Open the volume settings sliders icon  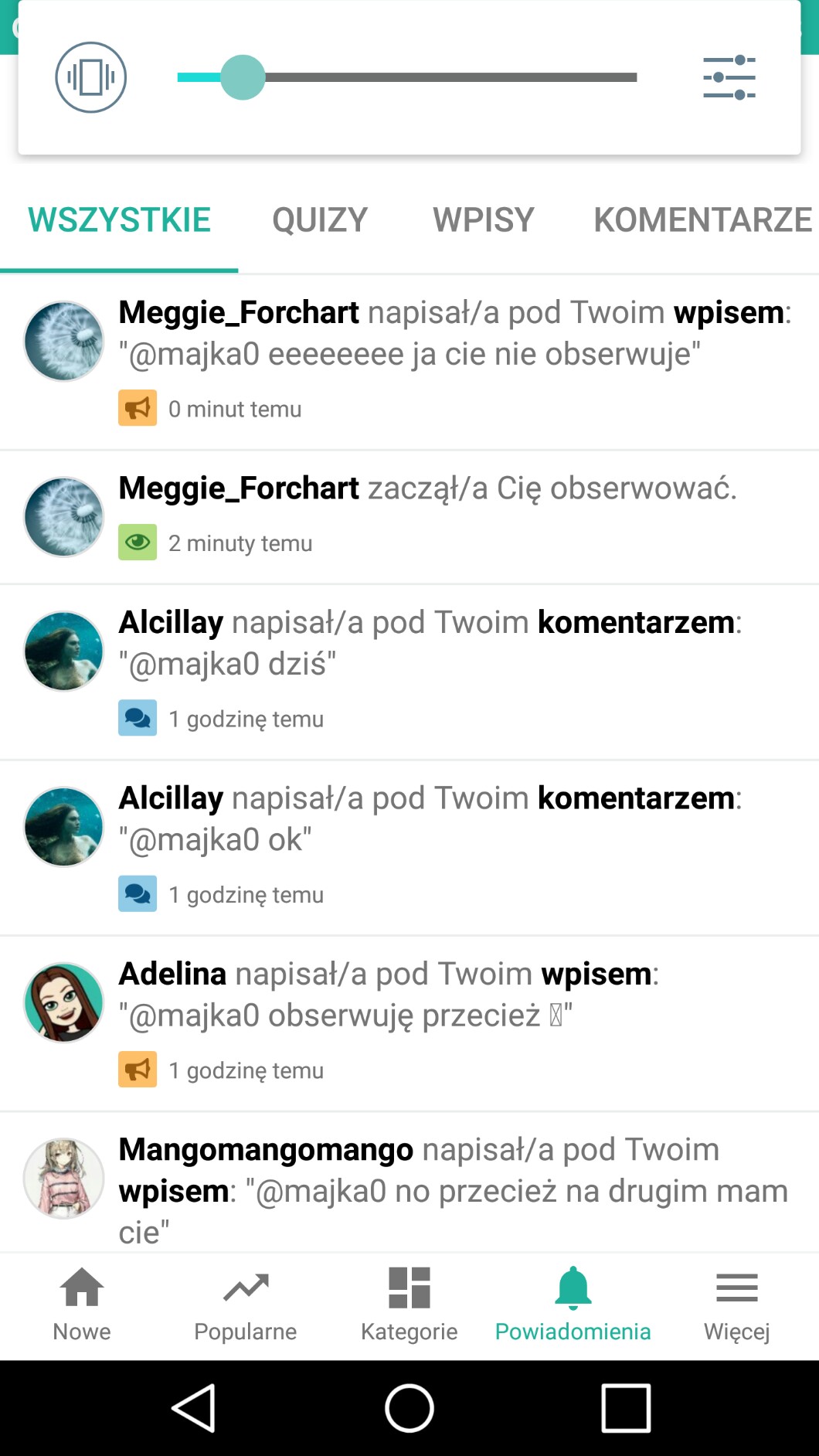(729, 77)
